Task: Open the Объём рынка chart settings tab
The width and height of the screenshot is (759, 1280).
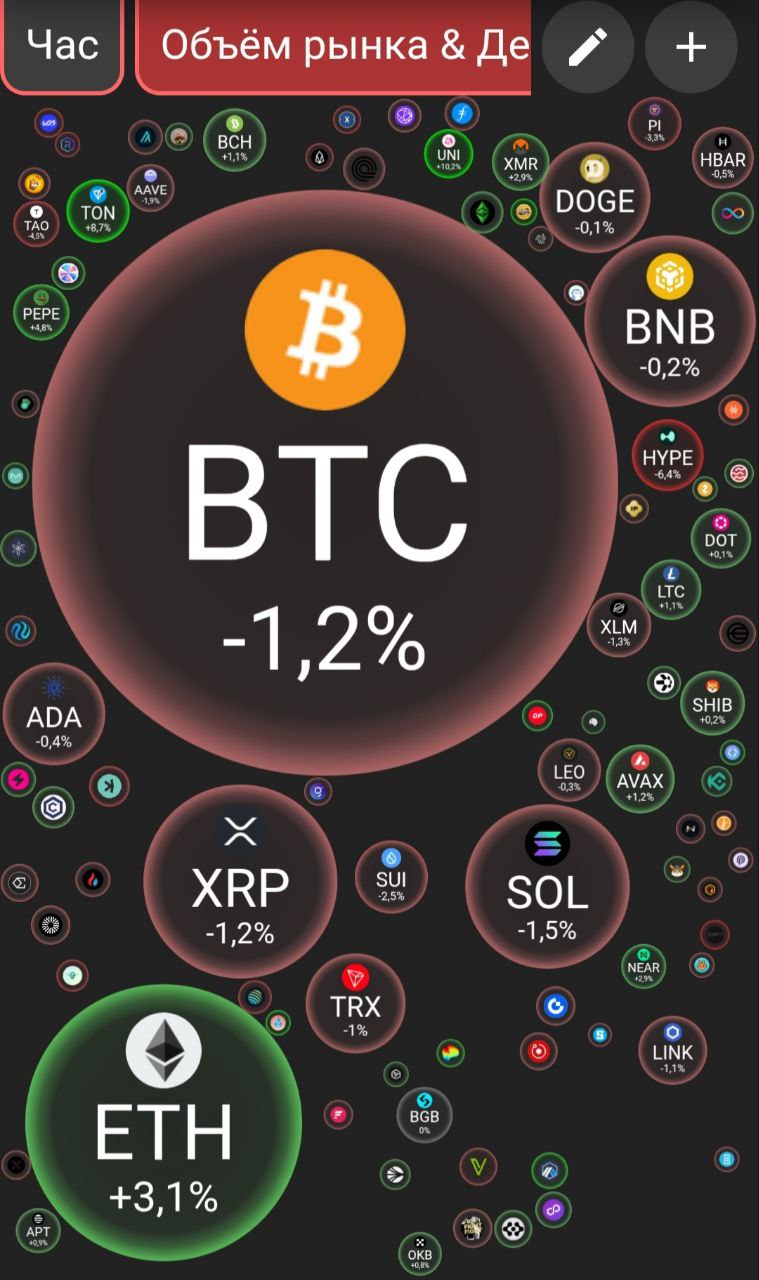Action: pyautogui.click(x=335, y=45)
